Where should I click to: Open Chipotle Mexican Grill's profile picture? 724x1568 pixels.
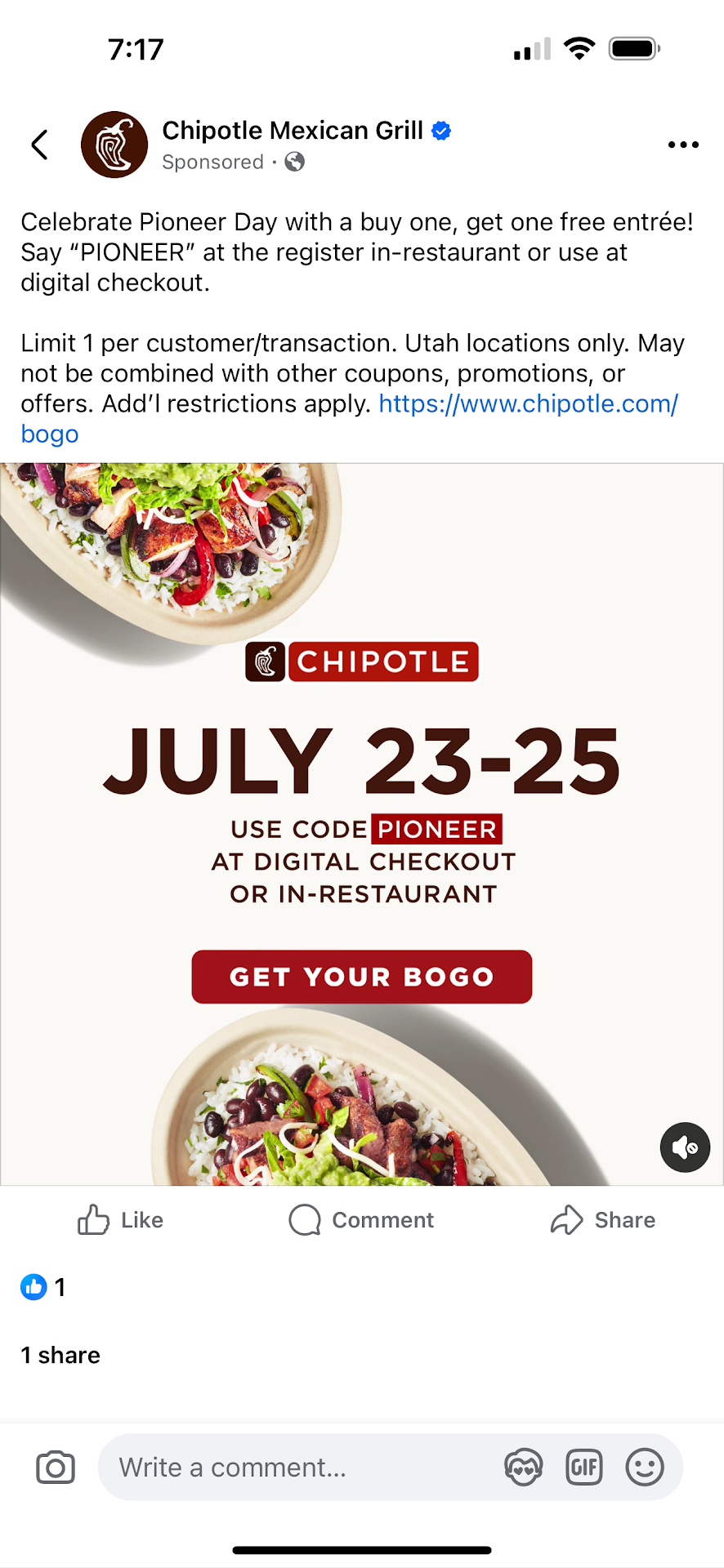[x=114, y=145]
